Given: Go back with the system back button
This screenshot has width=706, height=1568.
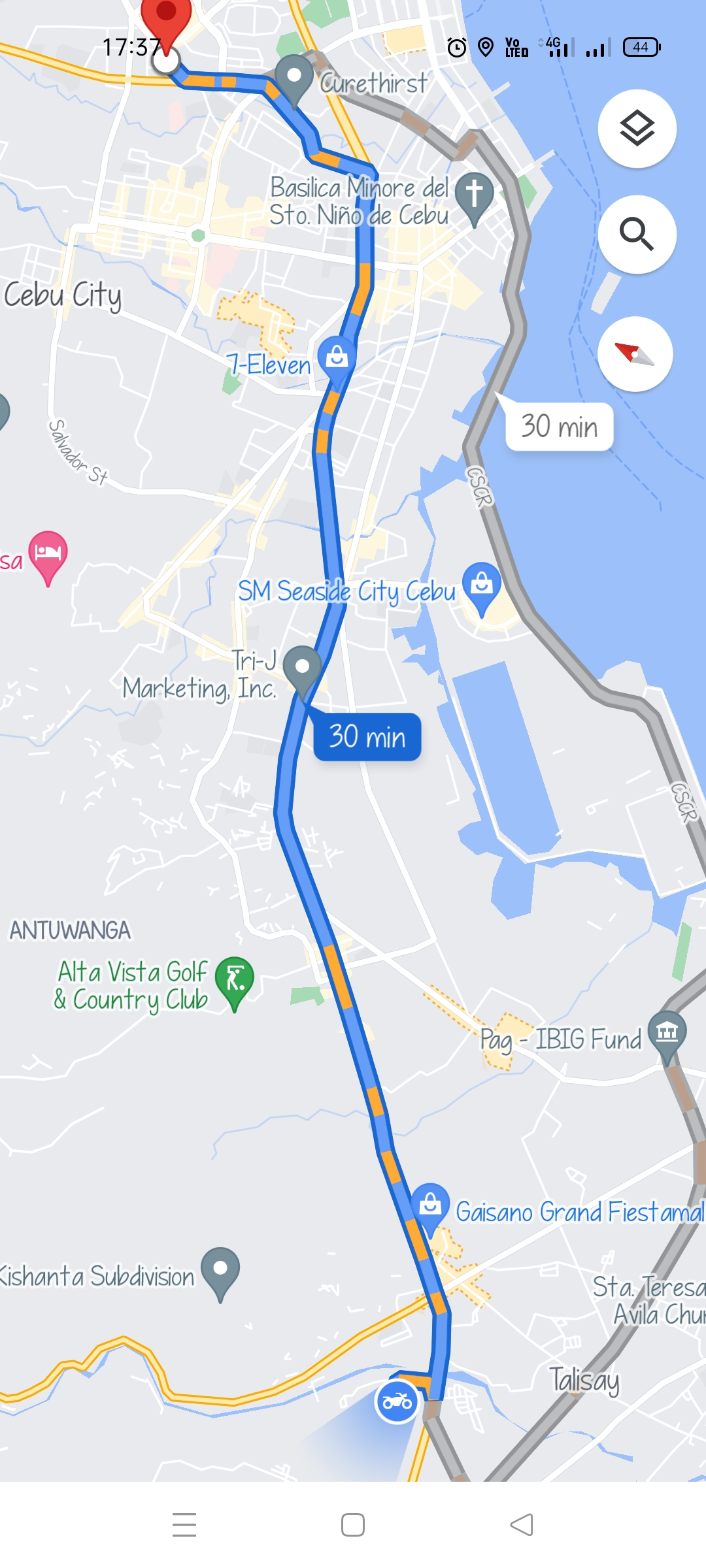Looking at the screenshot, I should pyautogui.click(x=521, y=1525).
